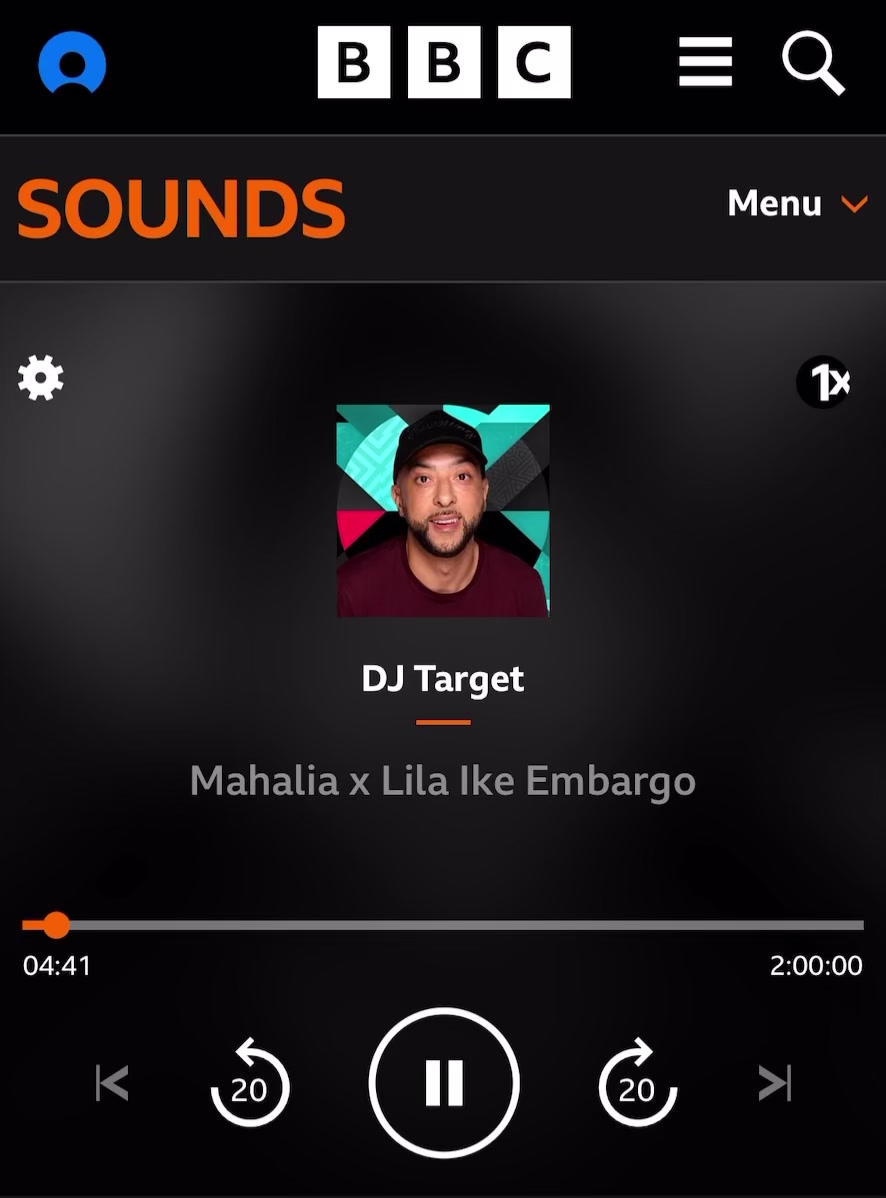The width and height of the screenshot is (886, 1198).
Task: Go to the BBC homepage logo
Action: (x=443, y=63)
